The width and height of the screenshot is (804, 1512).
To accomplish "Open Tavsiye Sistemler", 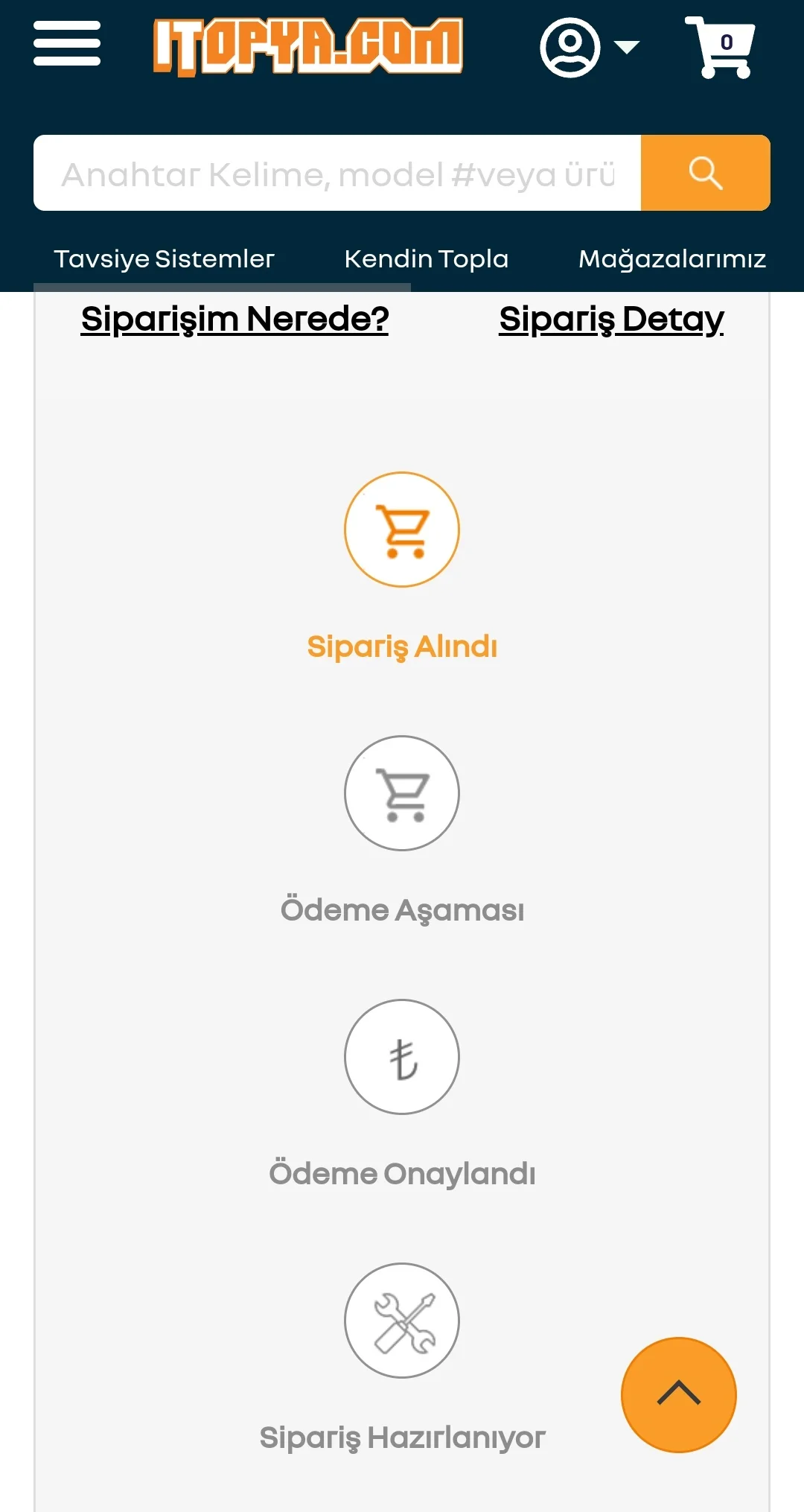I will tap(165, 259).
